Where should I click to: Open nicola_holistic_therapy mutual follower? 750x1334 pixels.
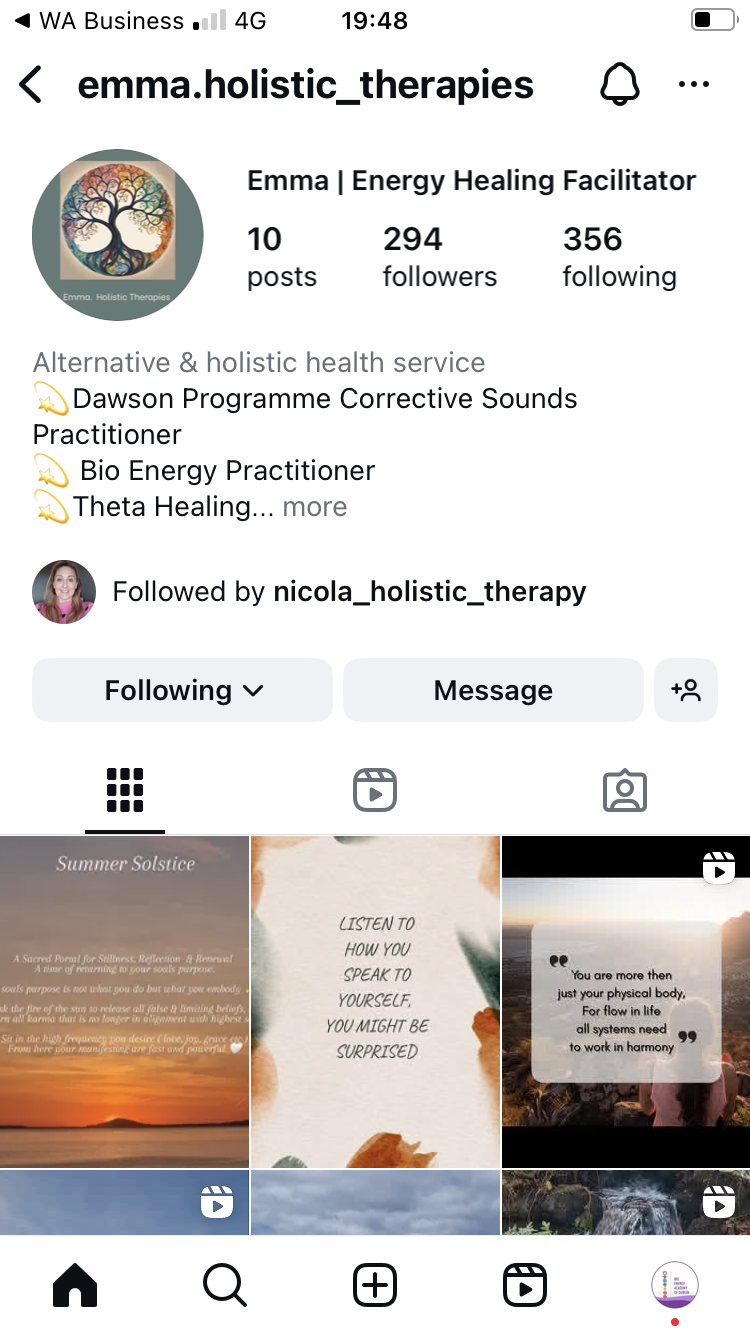tap(429, 592)
